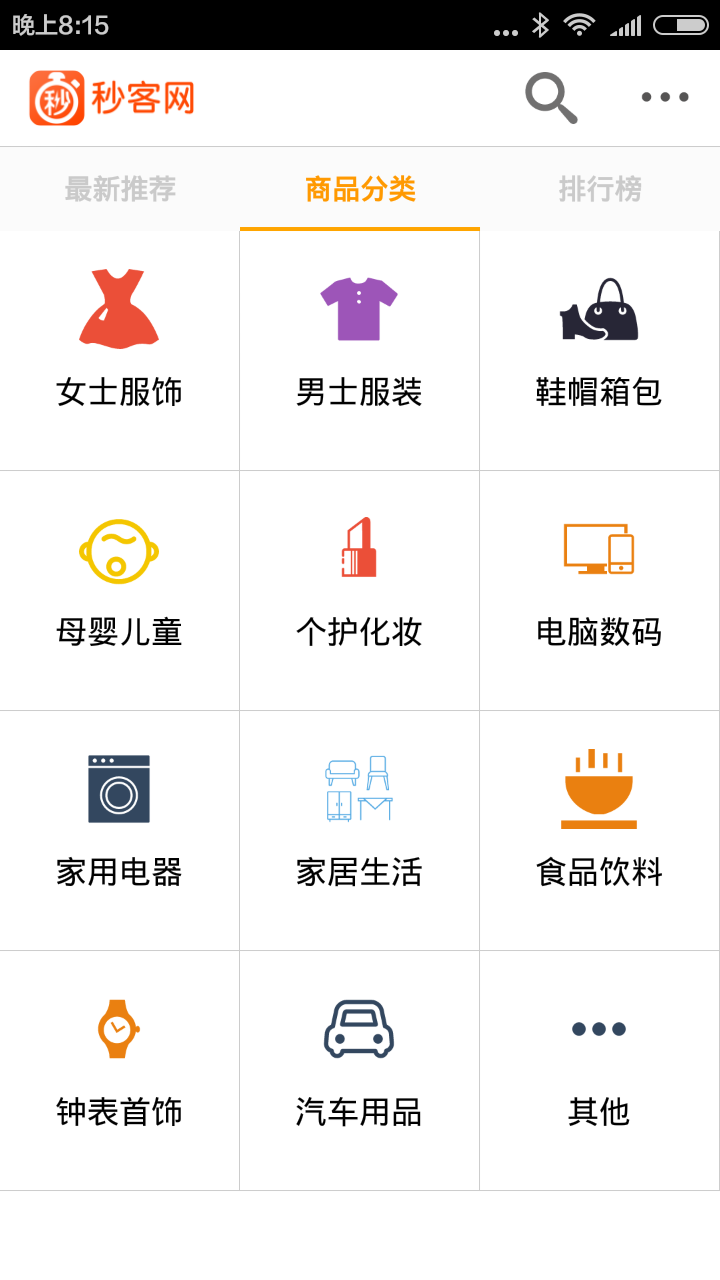Click the 食品饮料 bowl icon
The height and width of the screenshot is (1280, 720).
pyautogui.click(x=599, y=788)
